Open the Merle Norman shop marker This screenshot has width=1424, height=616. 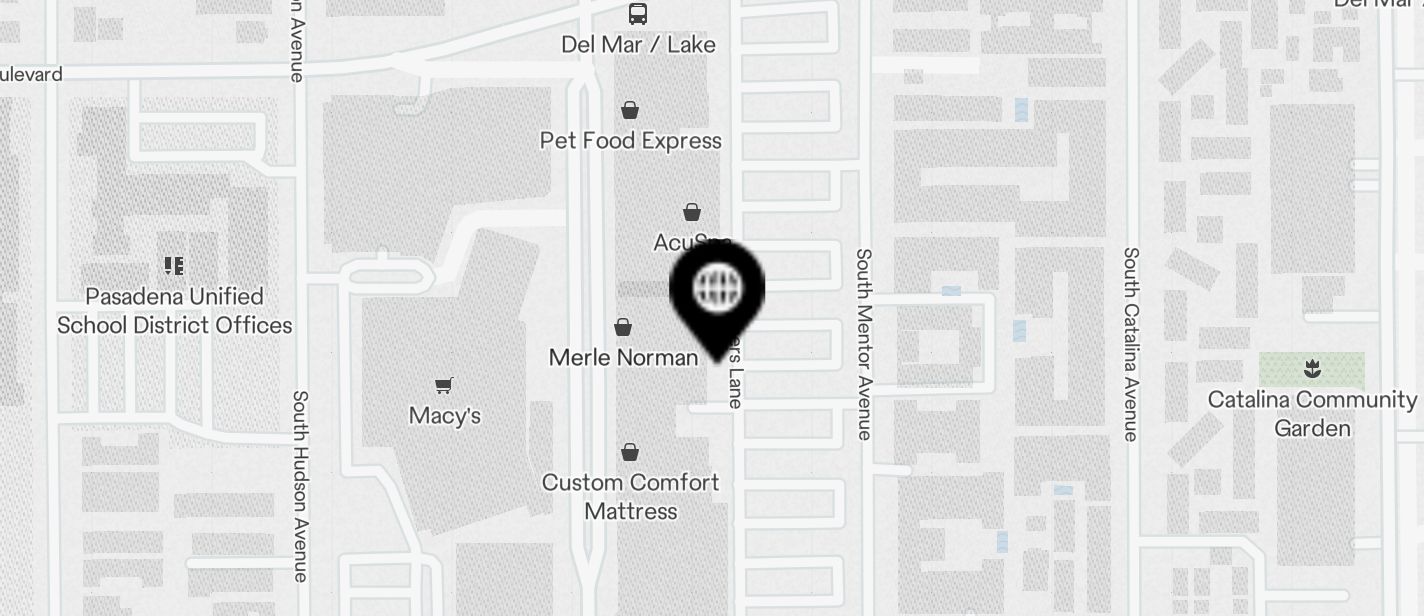[x=623, y=328]
